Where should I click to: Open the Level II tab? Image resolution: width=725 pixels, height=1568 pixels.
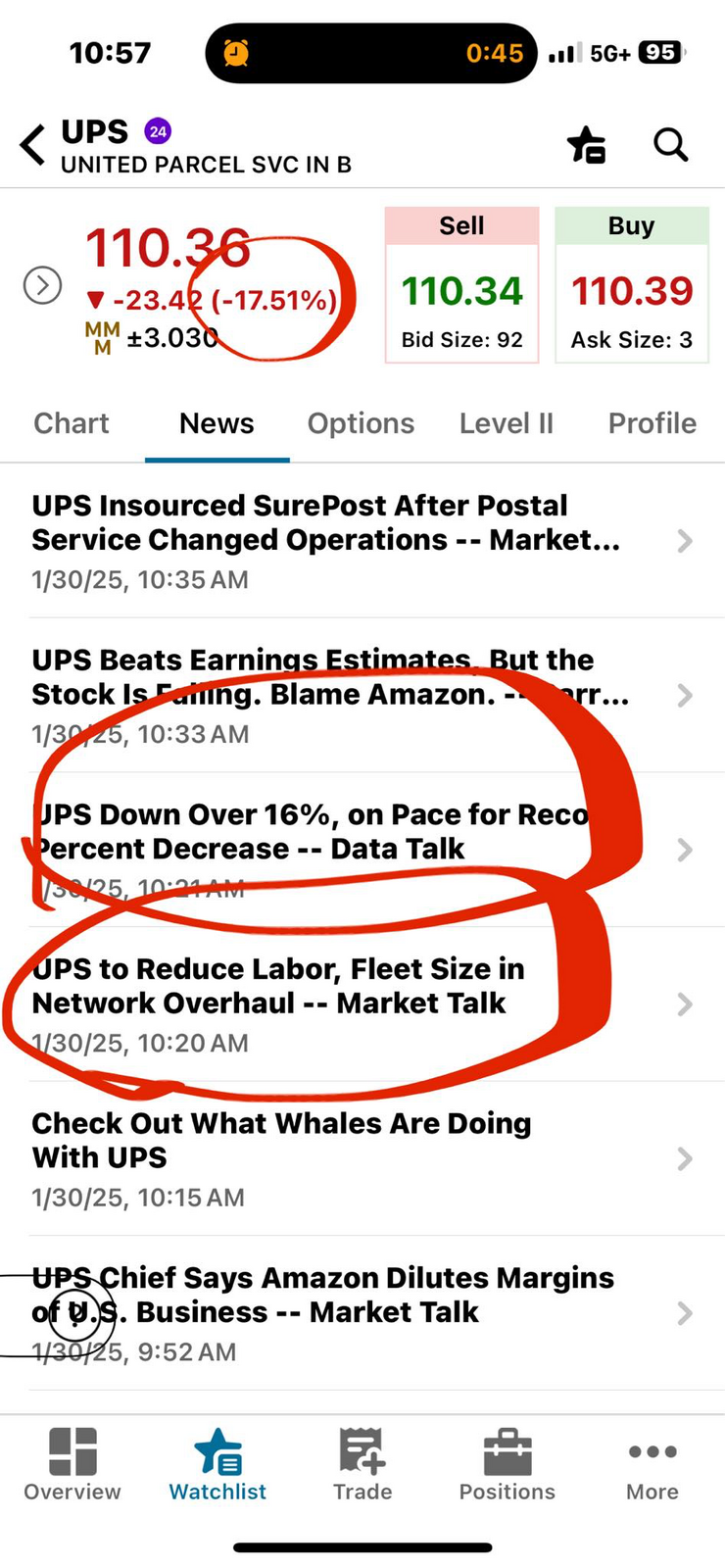[507, 423]
